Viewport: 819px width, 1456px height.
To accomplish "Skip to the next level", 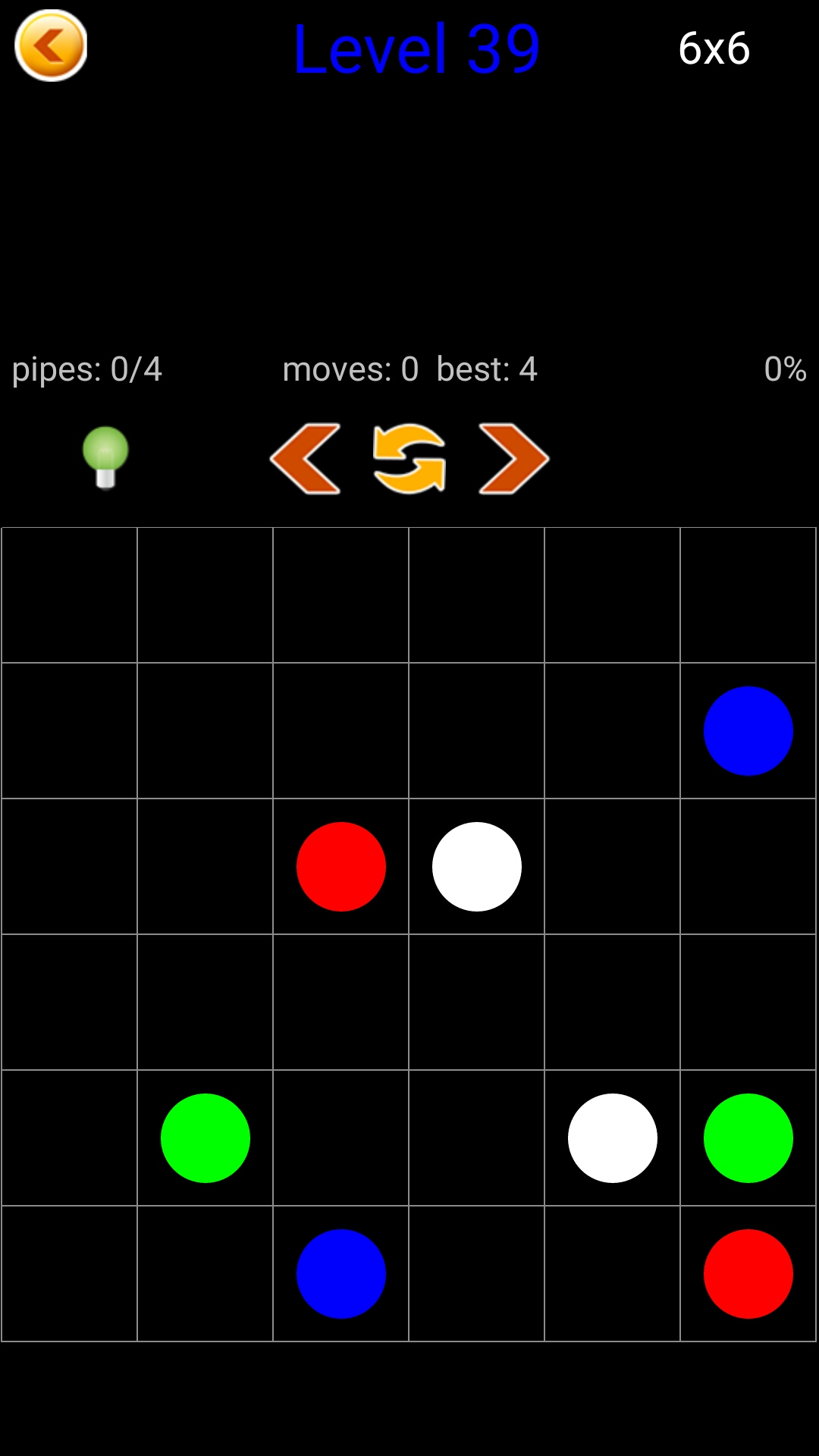I will 513,459.
